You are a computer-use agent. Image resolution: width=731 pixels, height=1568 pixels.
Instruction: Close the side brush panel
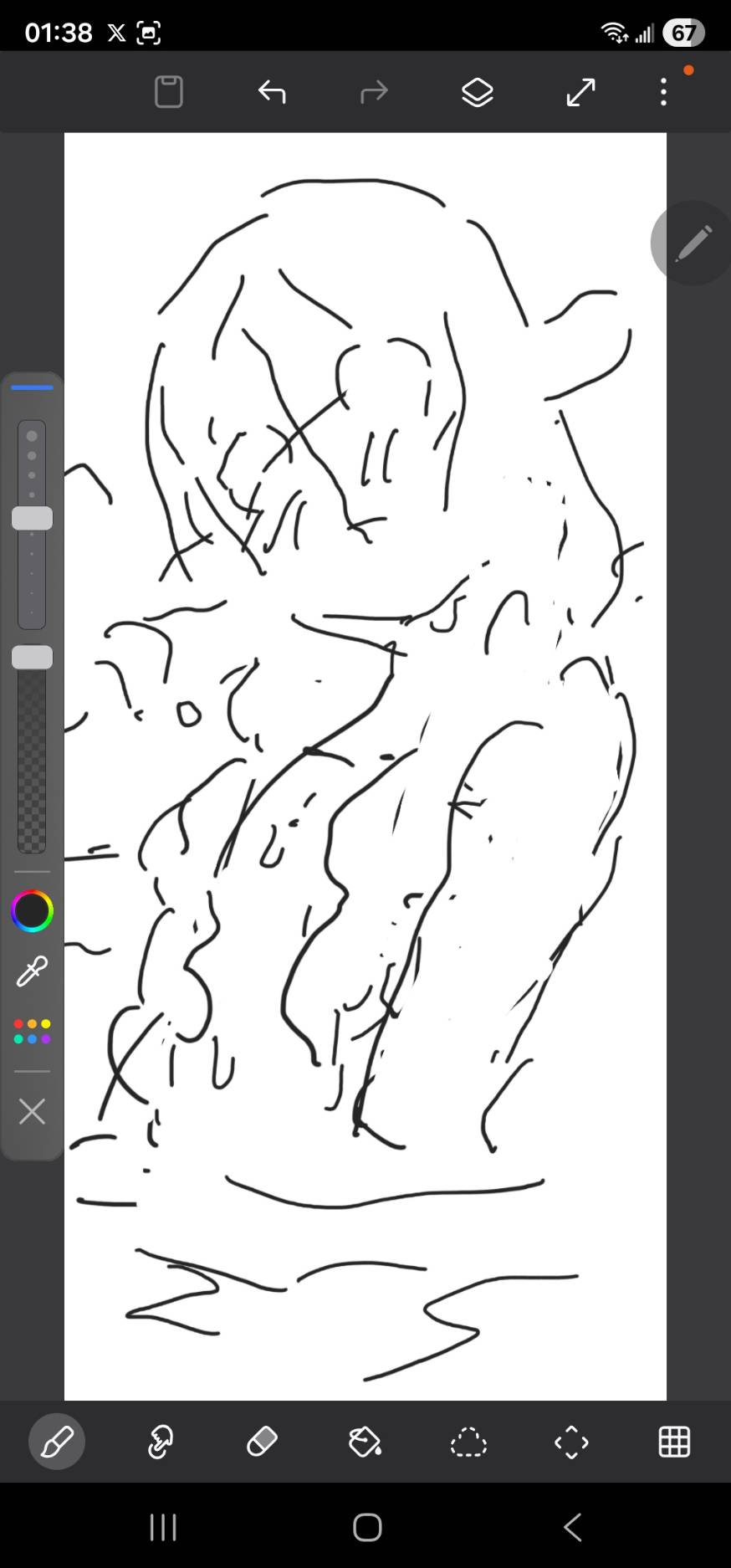click(x=32, y=1112)
